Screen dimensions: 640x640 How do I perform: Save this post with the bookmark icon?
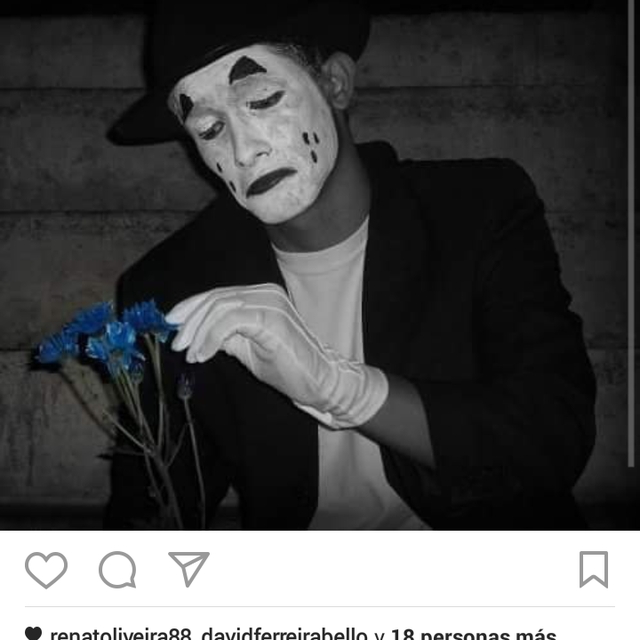click(593, 569)
